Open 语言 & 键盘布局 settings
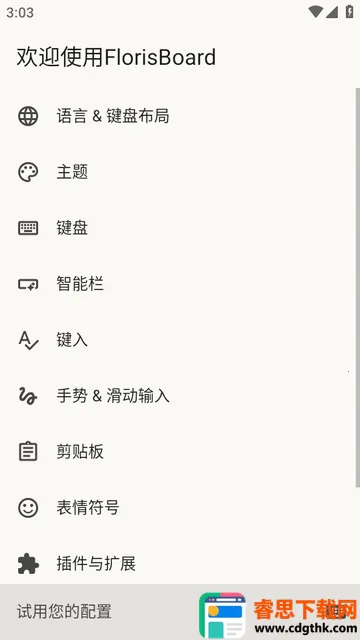This screenshot has width=360, height=640. pyautogui.click(x=178, y=116)
